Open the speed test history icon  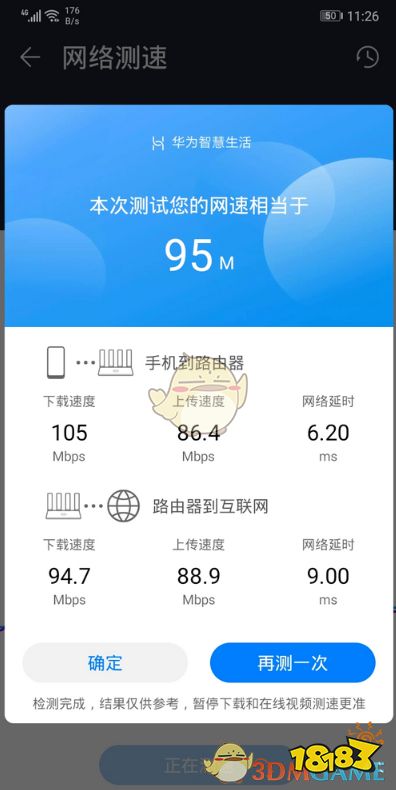click(367, 57)
